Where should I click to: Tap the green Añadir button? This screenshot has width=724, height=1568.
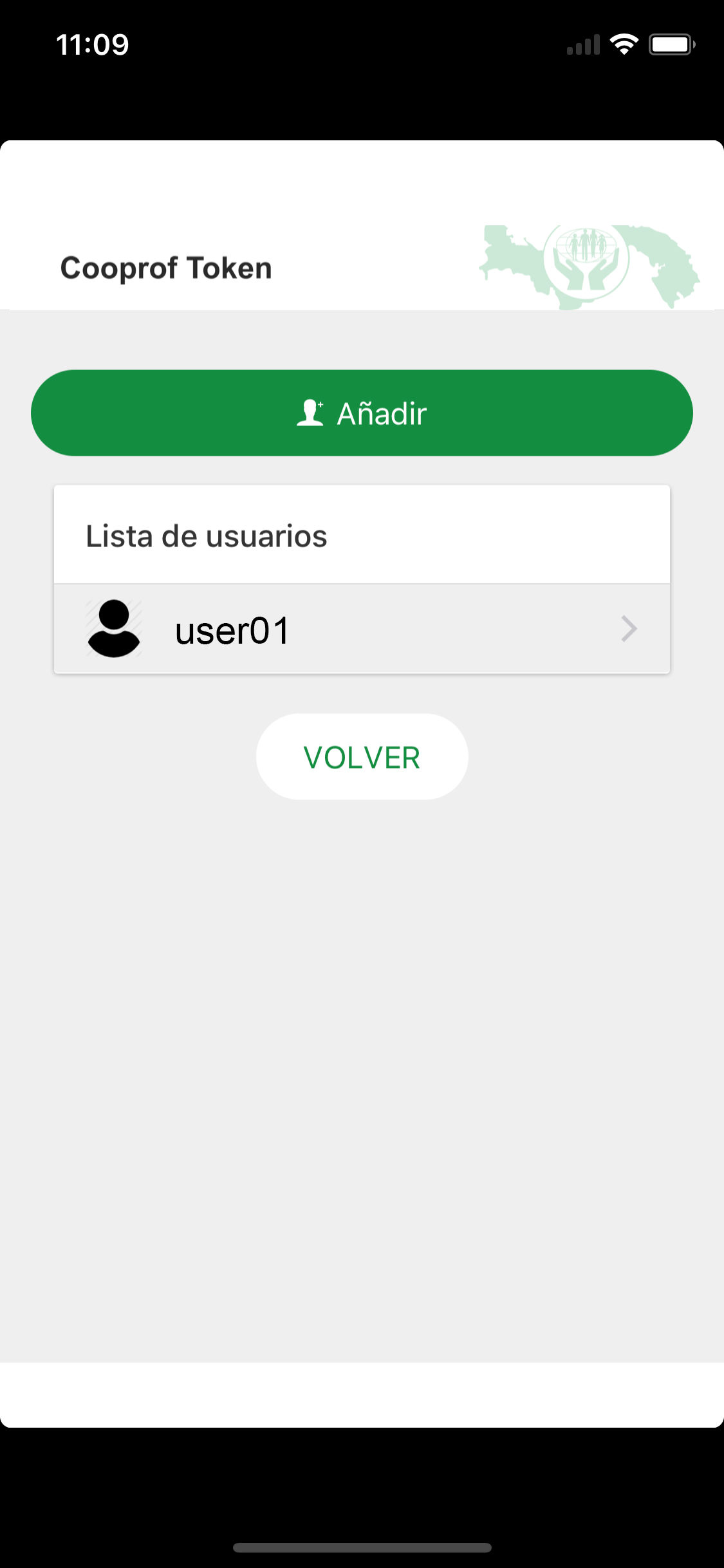(362, 413)
